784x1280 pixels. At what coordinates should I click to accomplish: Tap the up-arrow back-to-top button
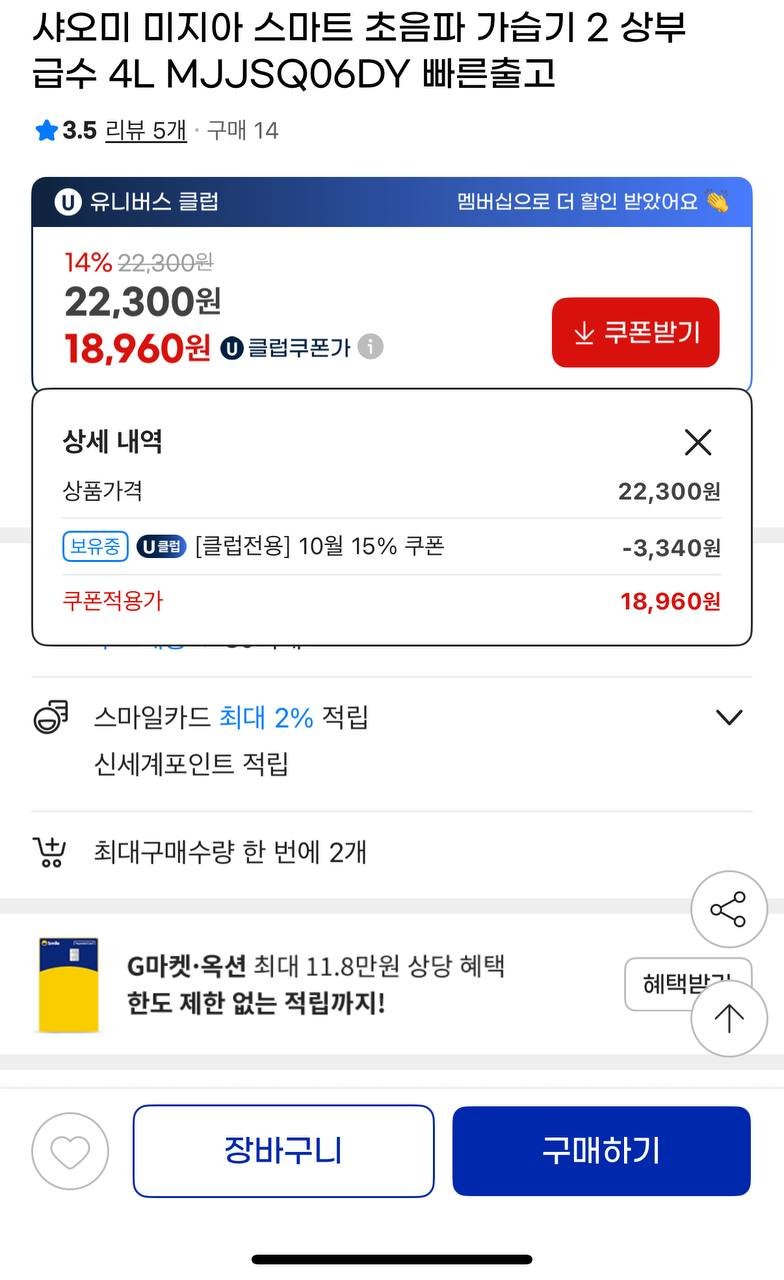click(x=728, y=1018)
